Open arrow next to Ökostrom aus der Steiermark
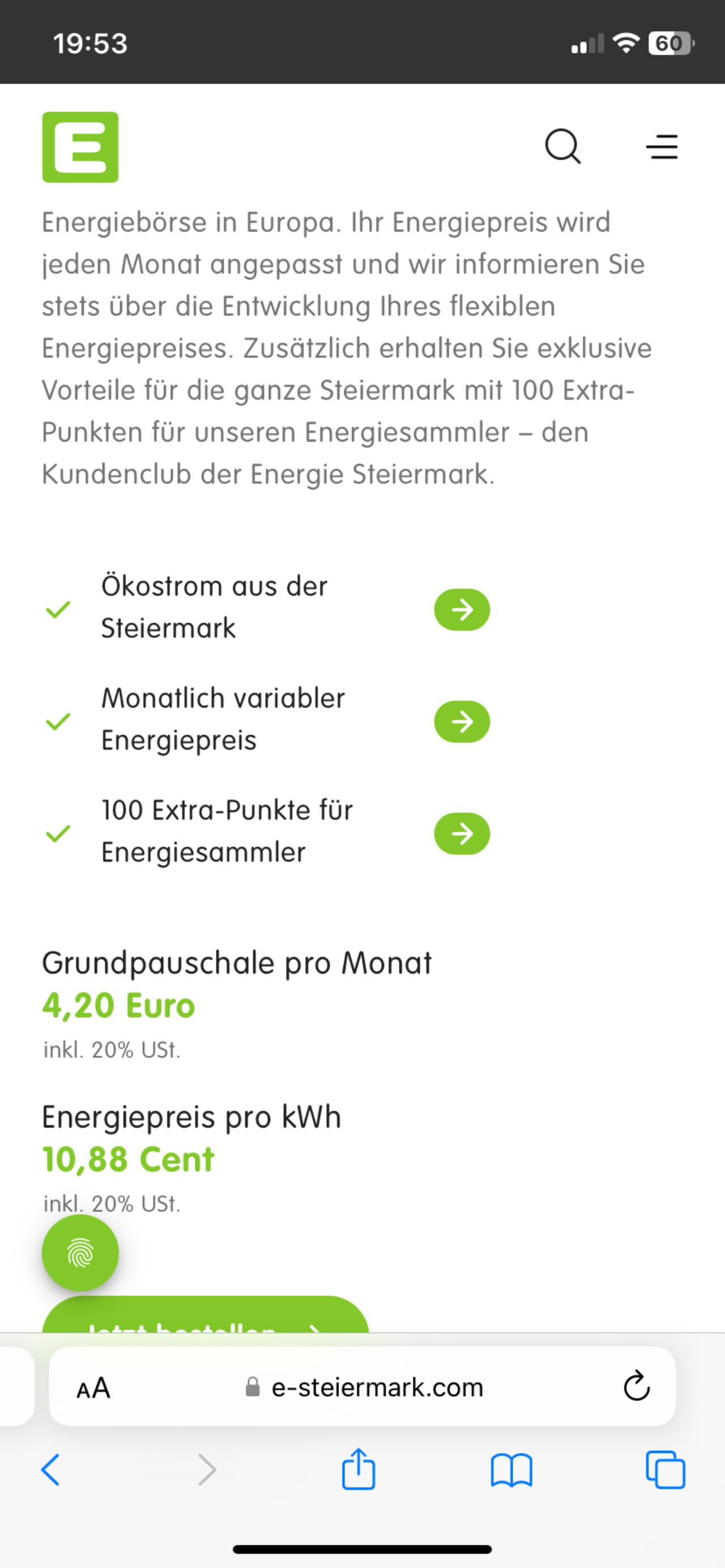Viewport: 725px width, 1568px height. [462, 609]
